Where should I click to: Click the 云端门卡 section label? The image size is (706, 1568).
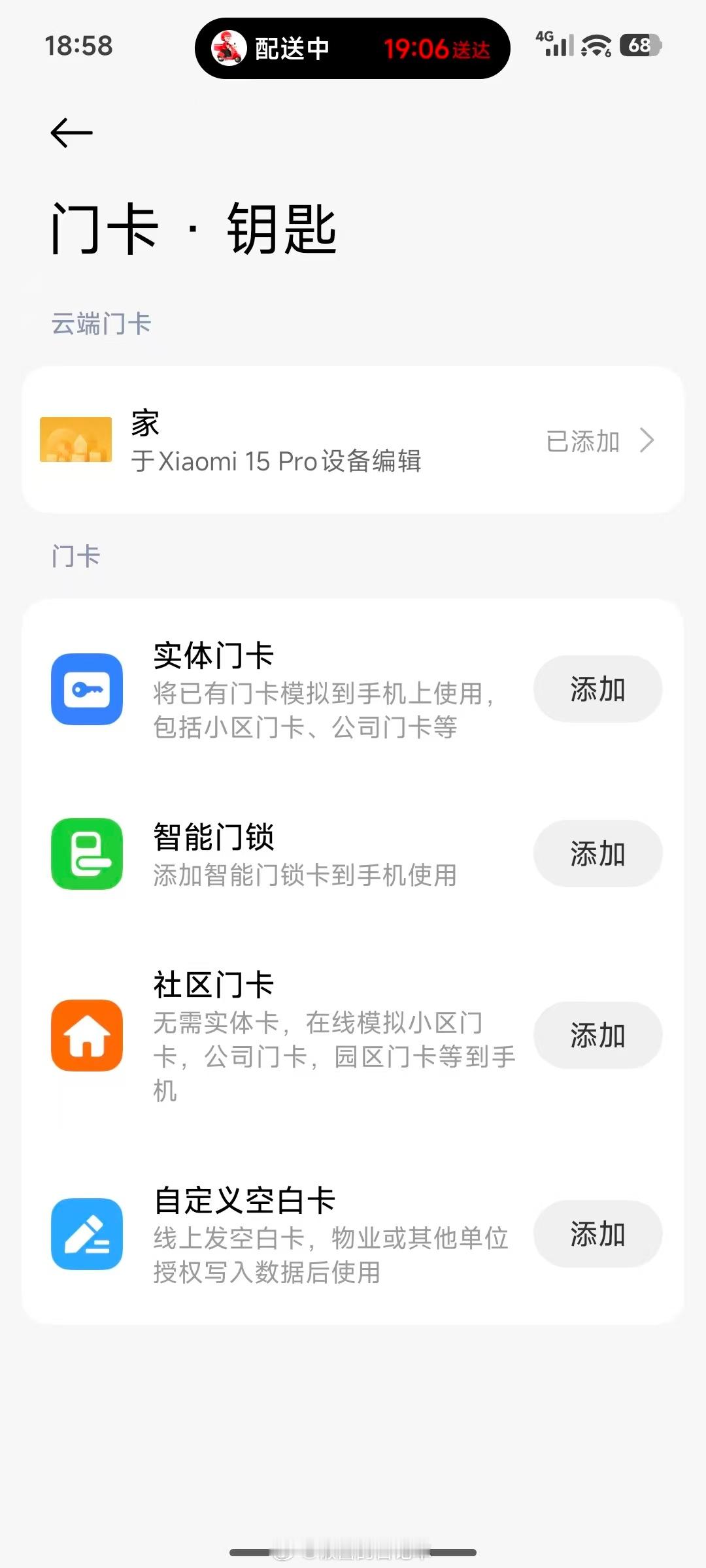(x=101, y=323)
